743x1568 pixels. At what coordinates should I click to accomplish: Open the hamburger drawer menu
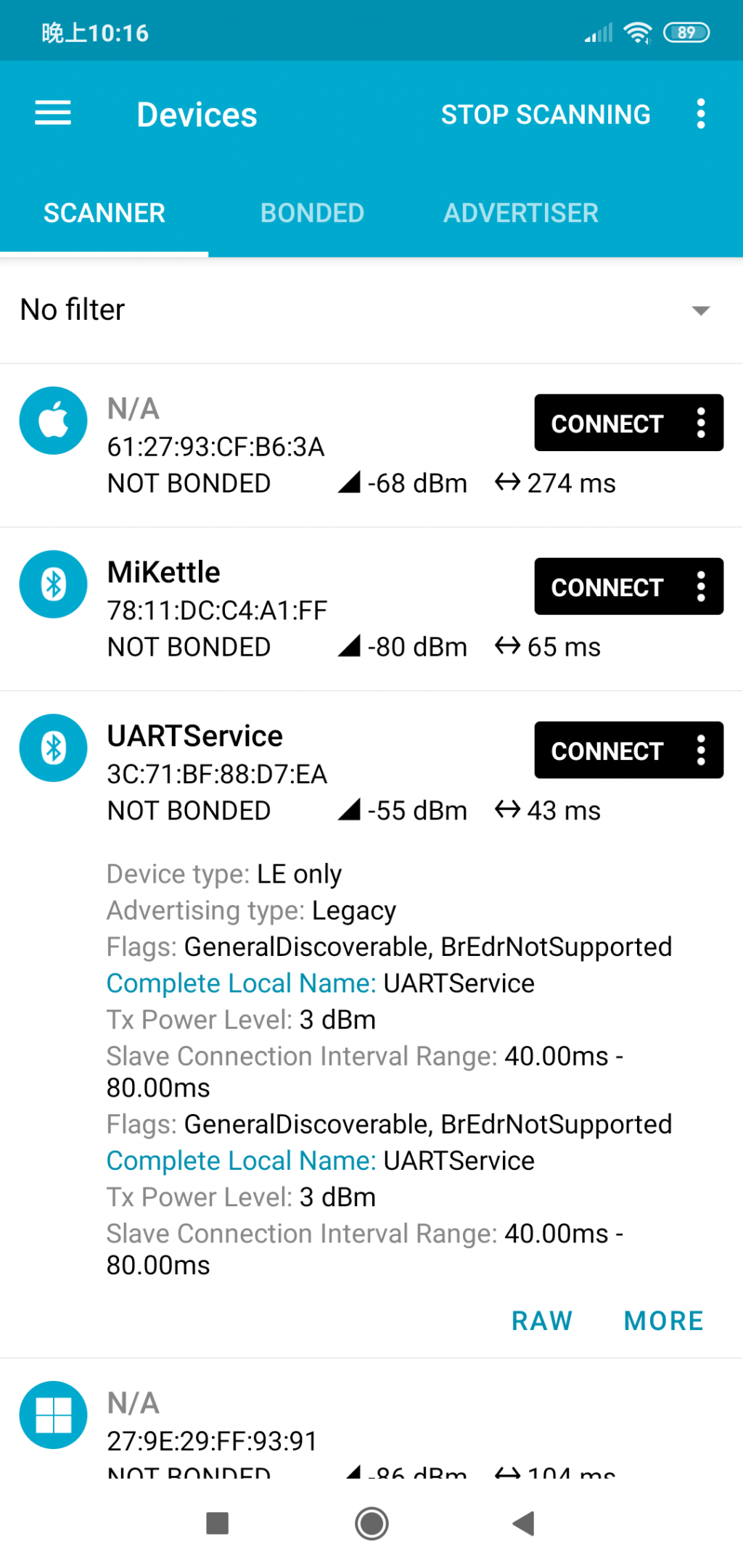(53, 114)
